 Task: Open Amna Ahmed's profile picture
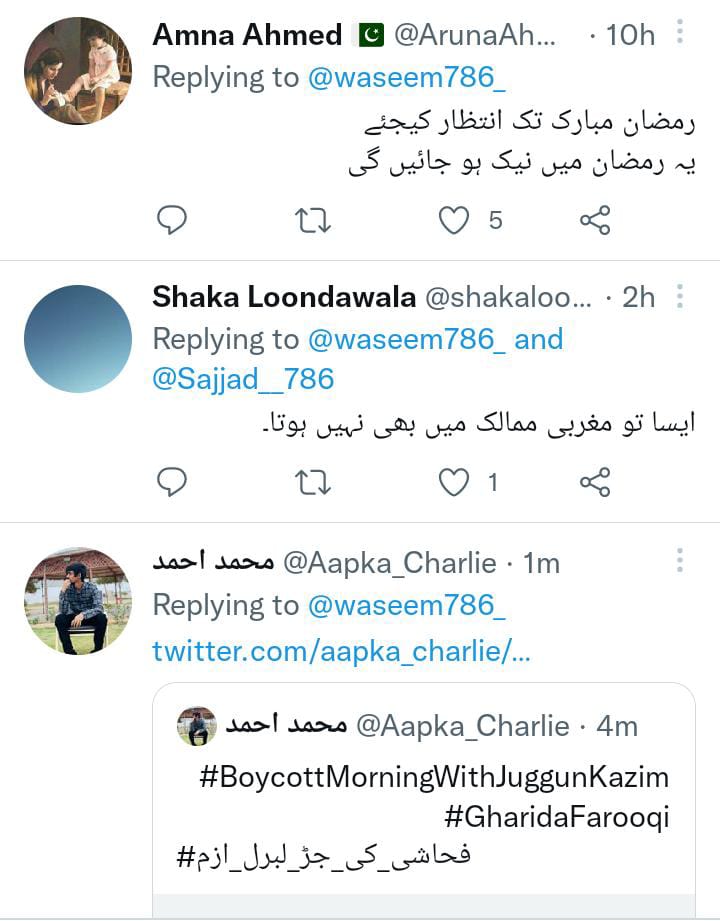click(77, 71)
